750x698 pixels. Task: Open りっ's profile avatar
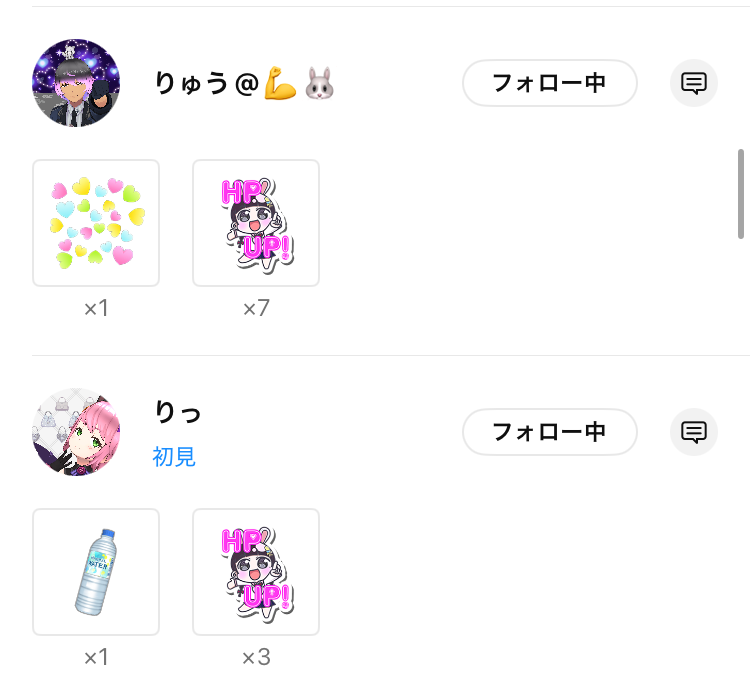[x=76, y=432]
